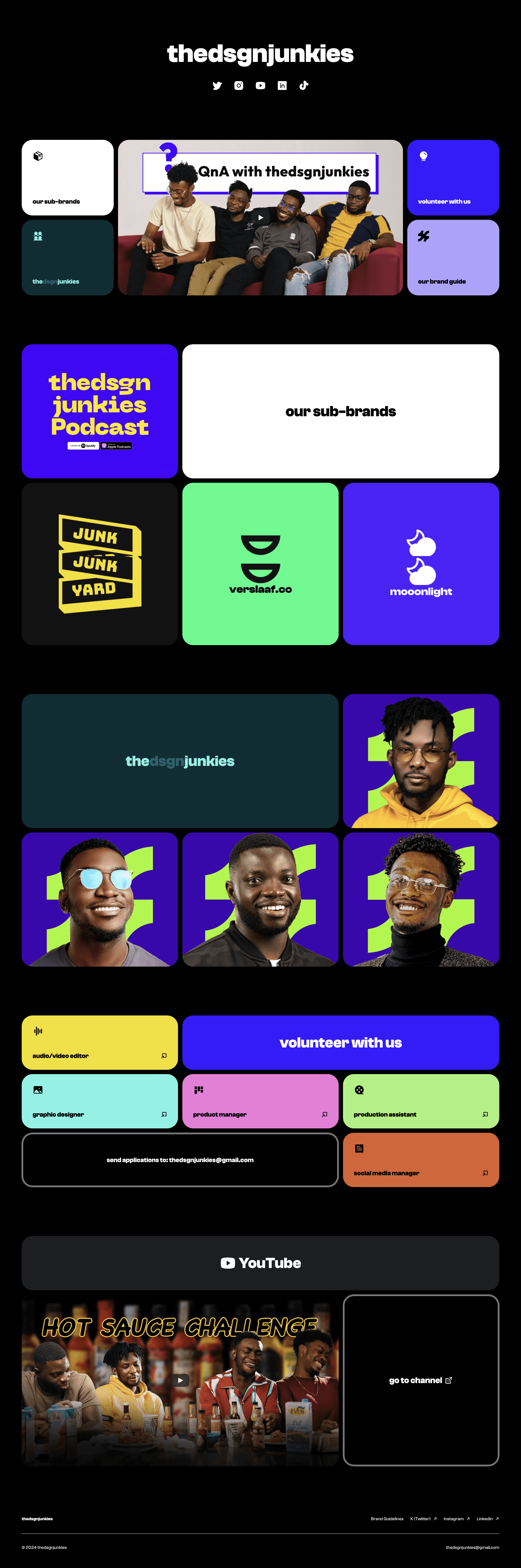Open the mooonlight sub-brand card
521x1568 pixels.
[421, 564]
